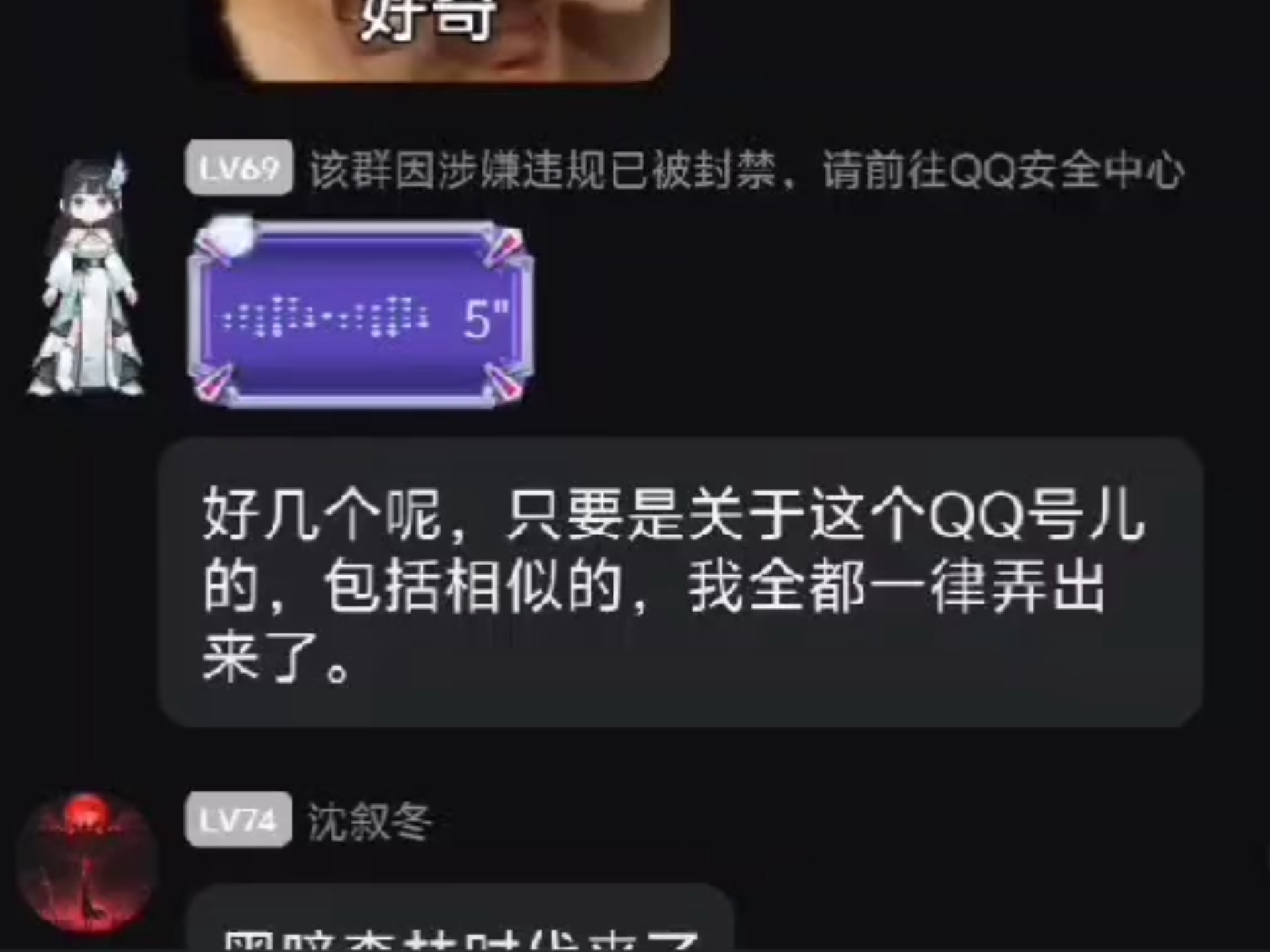Open the LV69 sender's anime girl avatar

(x=86, y=278)
